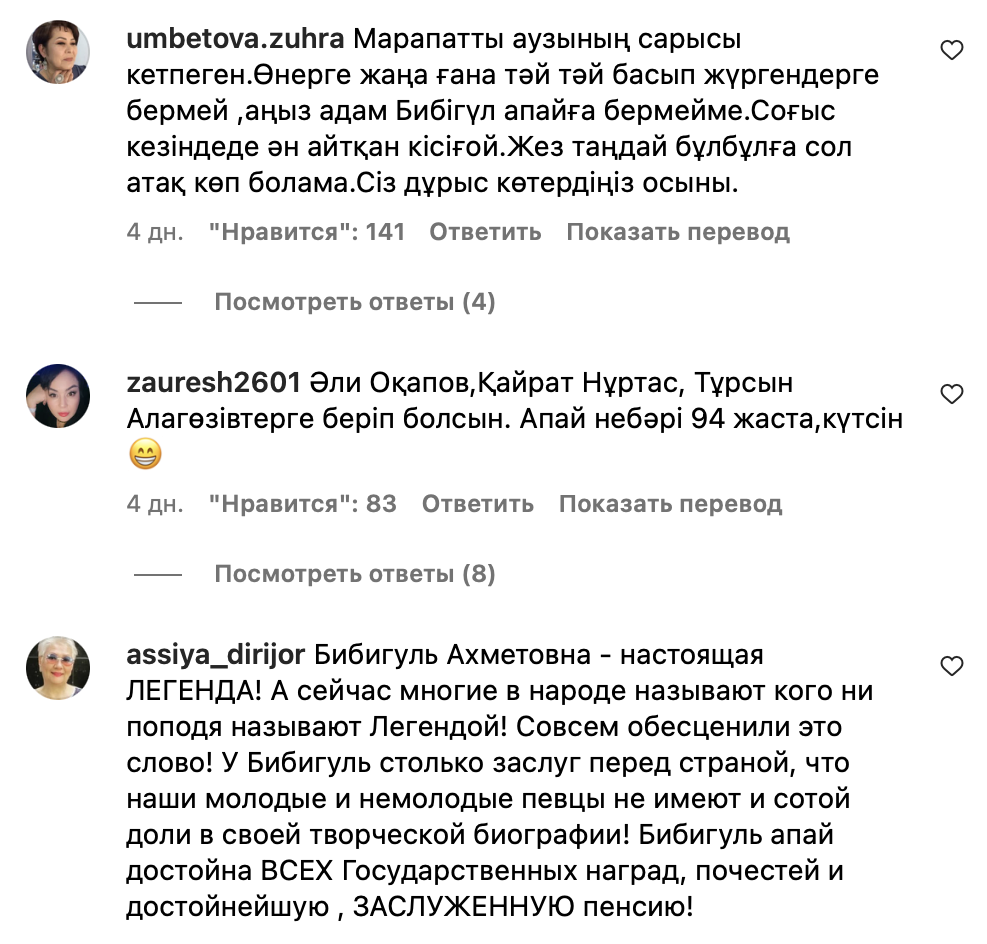Open umbetova.zuhra's profile picture
Screen dimensions: 987x944
(58, 52)
